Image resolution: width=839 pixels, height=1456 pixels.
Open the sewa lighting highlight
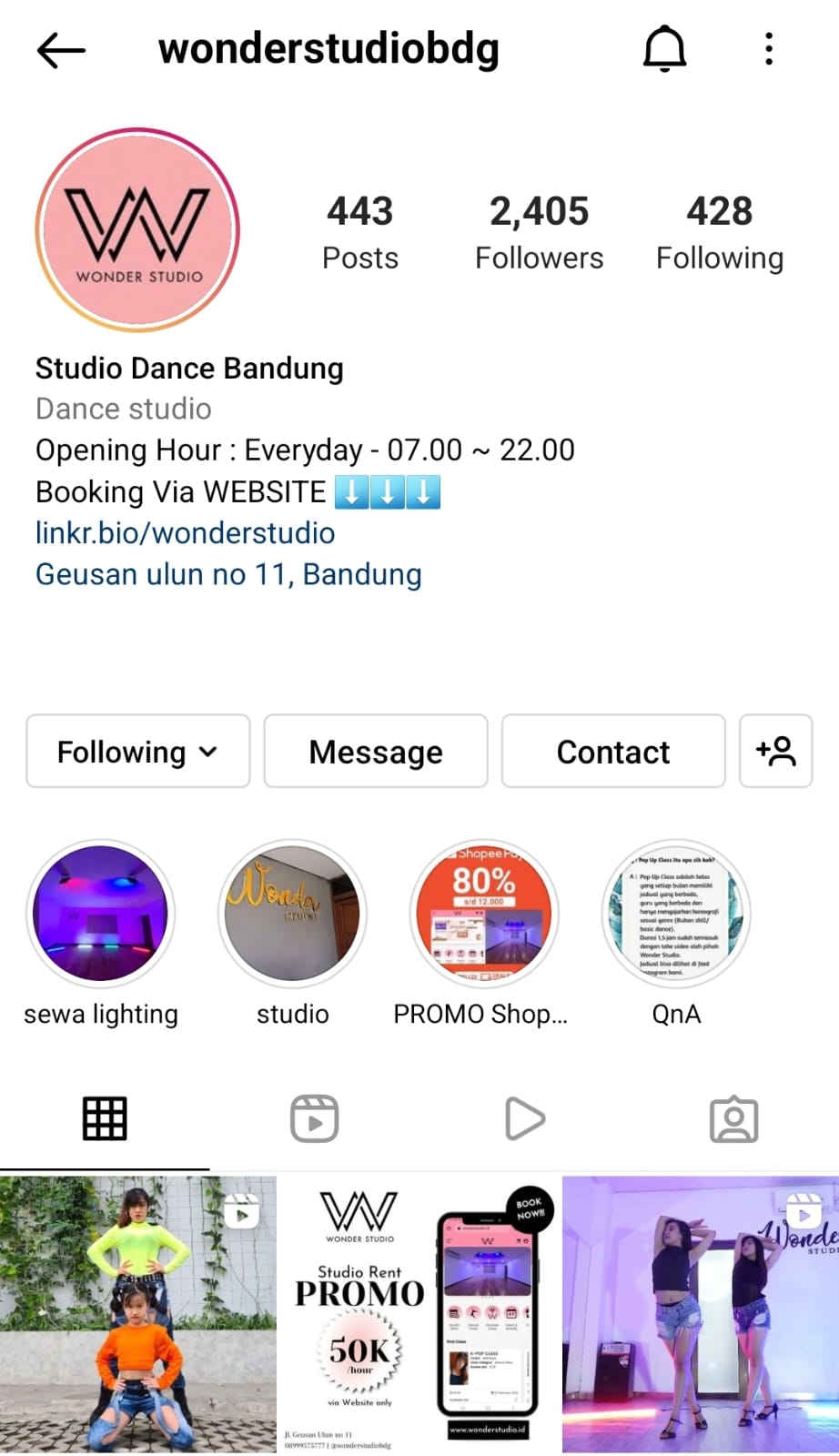(x=100, y=914)
